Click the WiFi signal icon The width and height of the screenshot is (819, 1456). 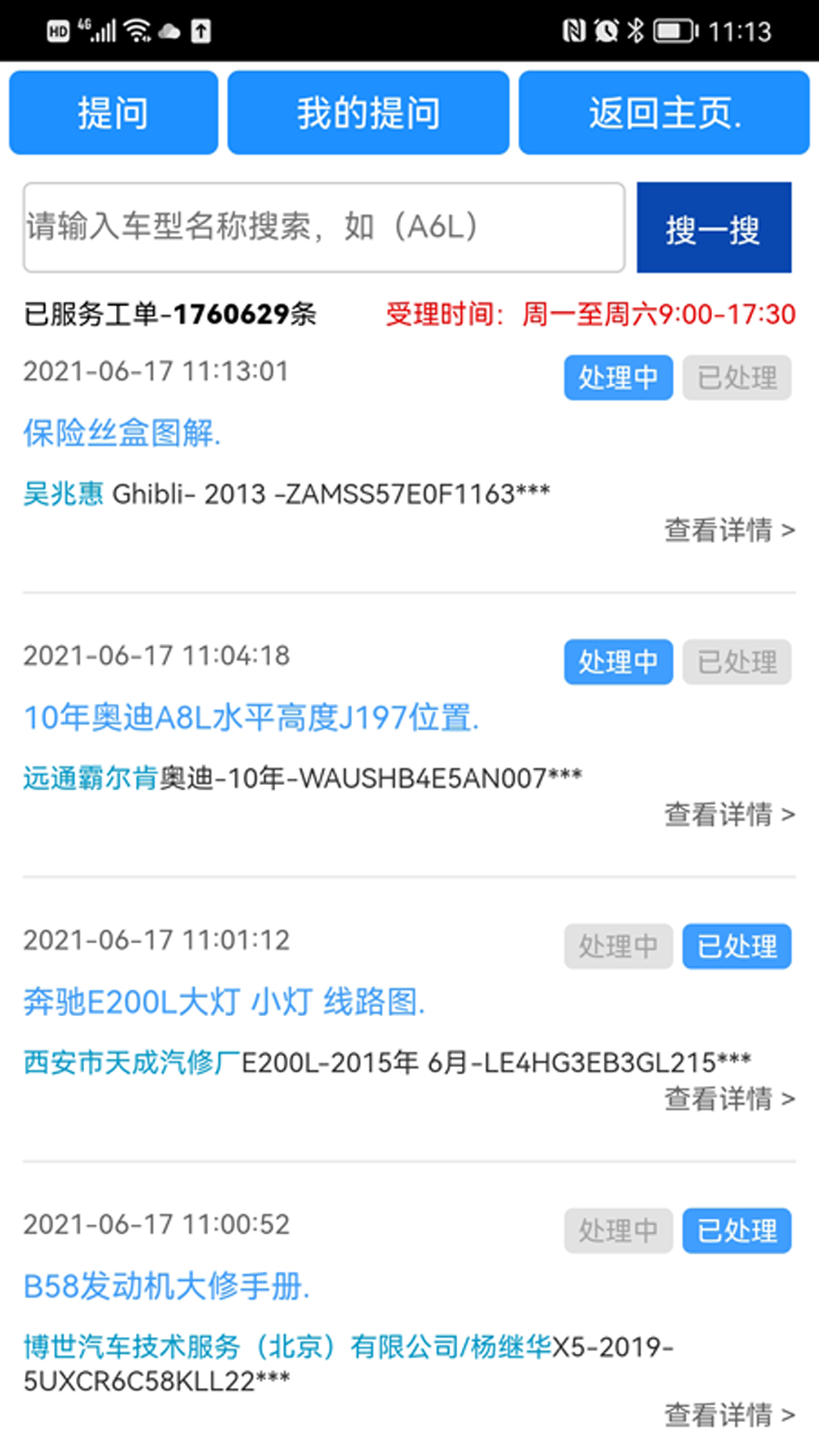[136, 30]
